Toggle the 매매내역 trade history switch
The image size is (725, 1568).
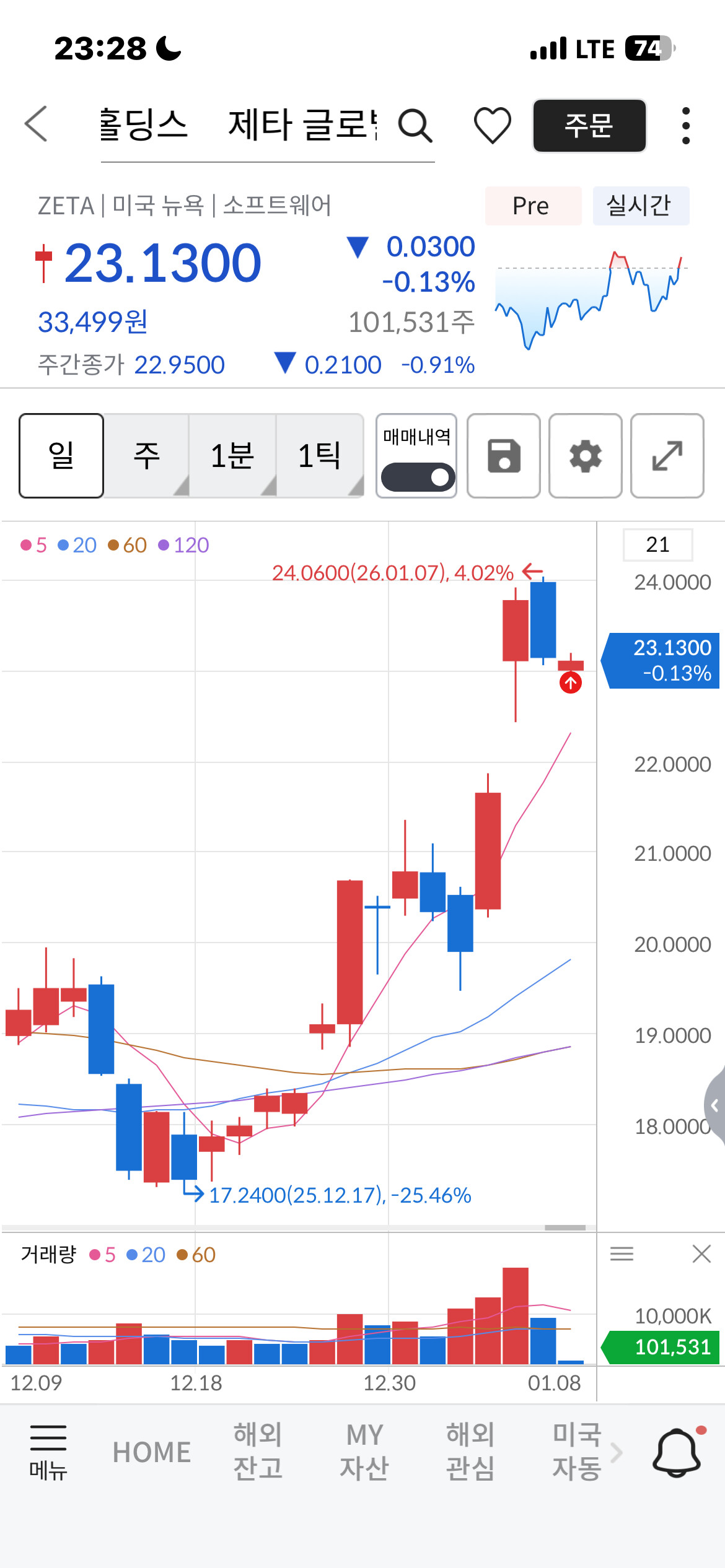(417, 476)
